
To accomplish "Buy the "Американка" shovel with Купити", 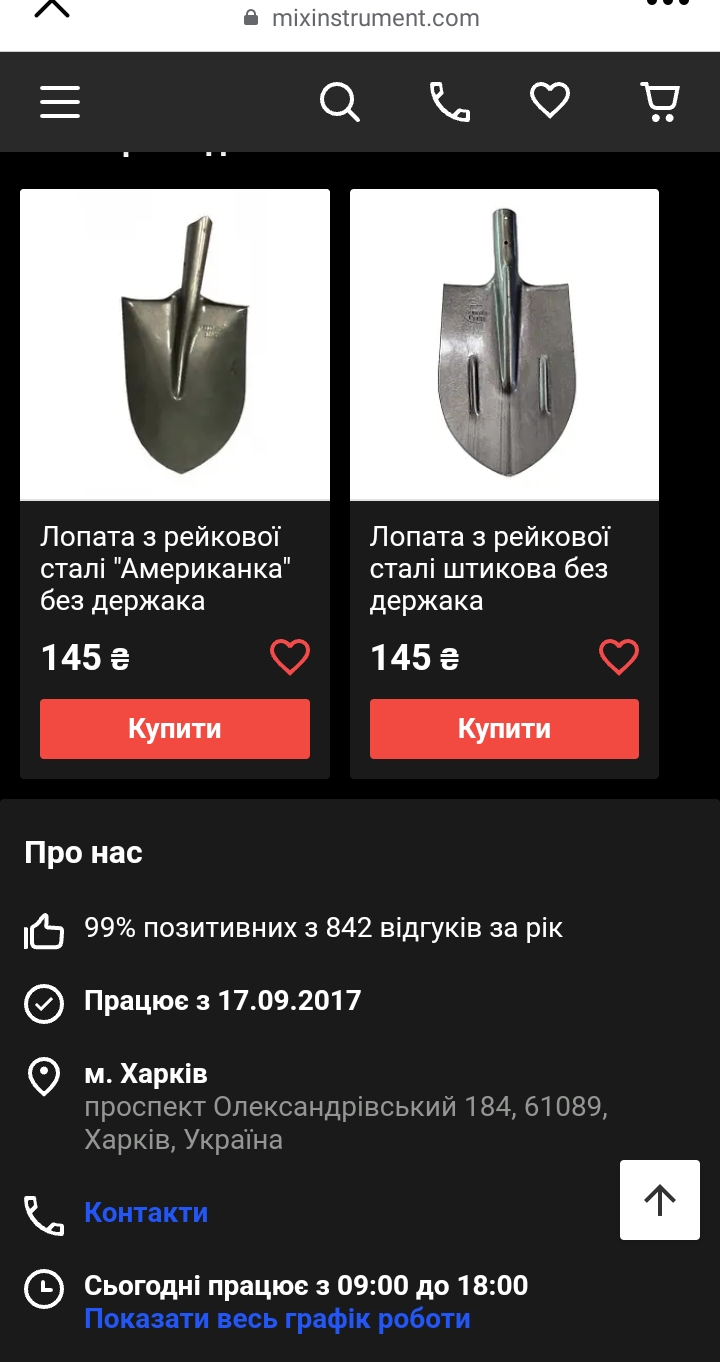I will [175, 729].
